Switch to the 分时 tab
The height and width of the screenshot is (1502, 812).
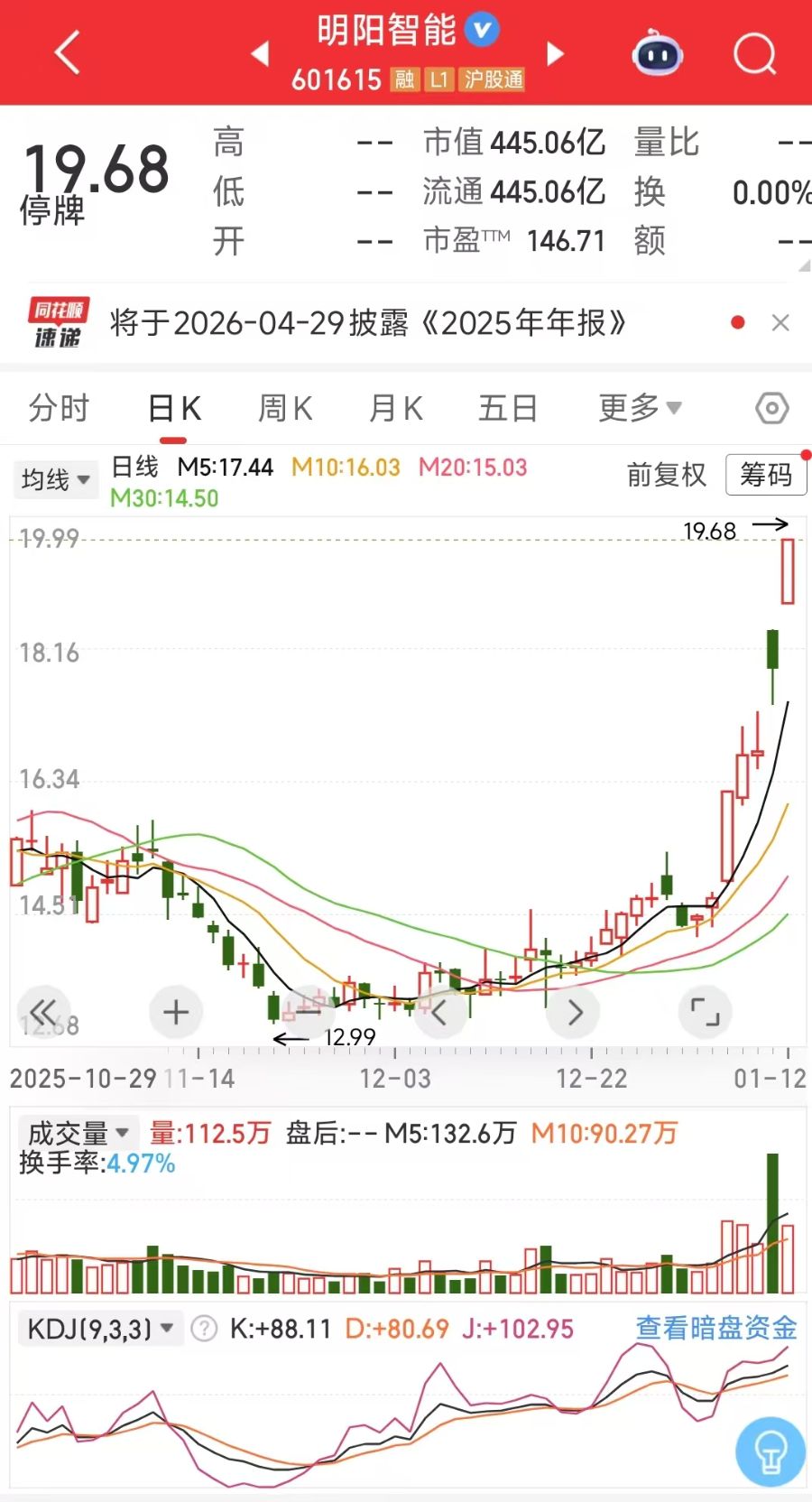coord(59,409)
